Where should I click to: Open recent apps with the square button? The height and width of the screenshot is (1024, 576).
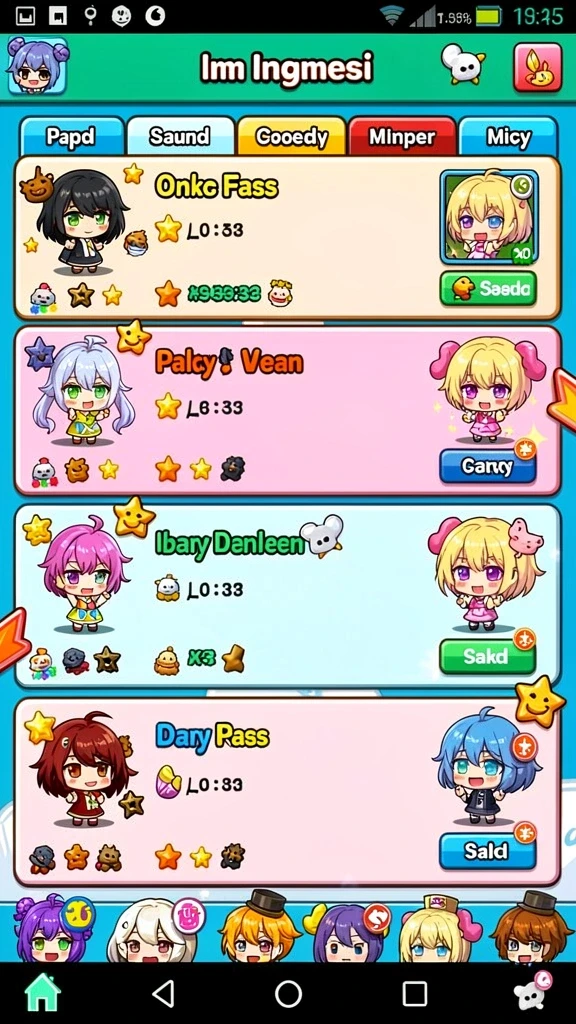415,994
